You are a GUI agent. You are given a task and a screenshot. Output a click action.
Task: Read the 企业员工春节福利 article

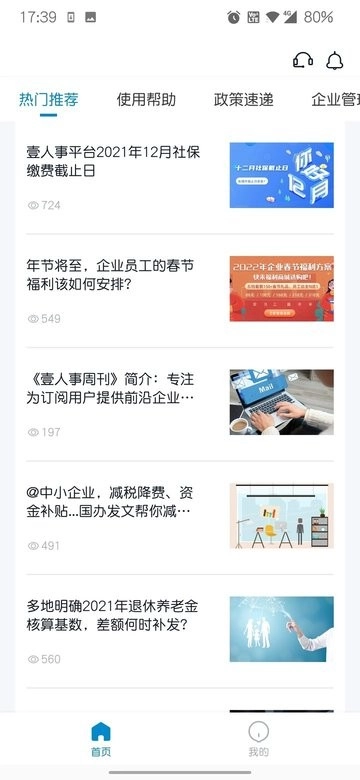click(x=180, y=291)
